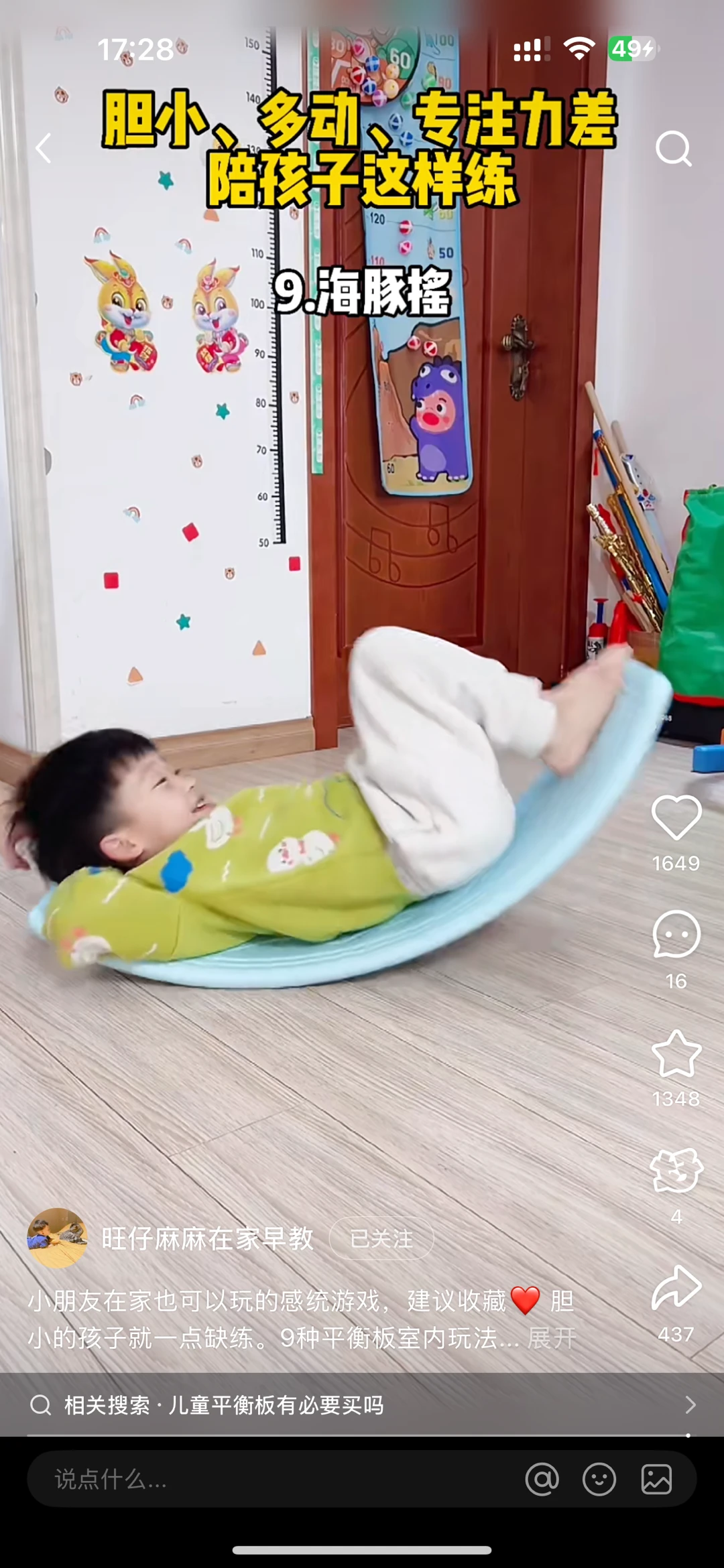Like this video with the heart icon

pos(676,817)
